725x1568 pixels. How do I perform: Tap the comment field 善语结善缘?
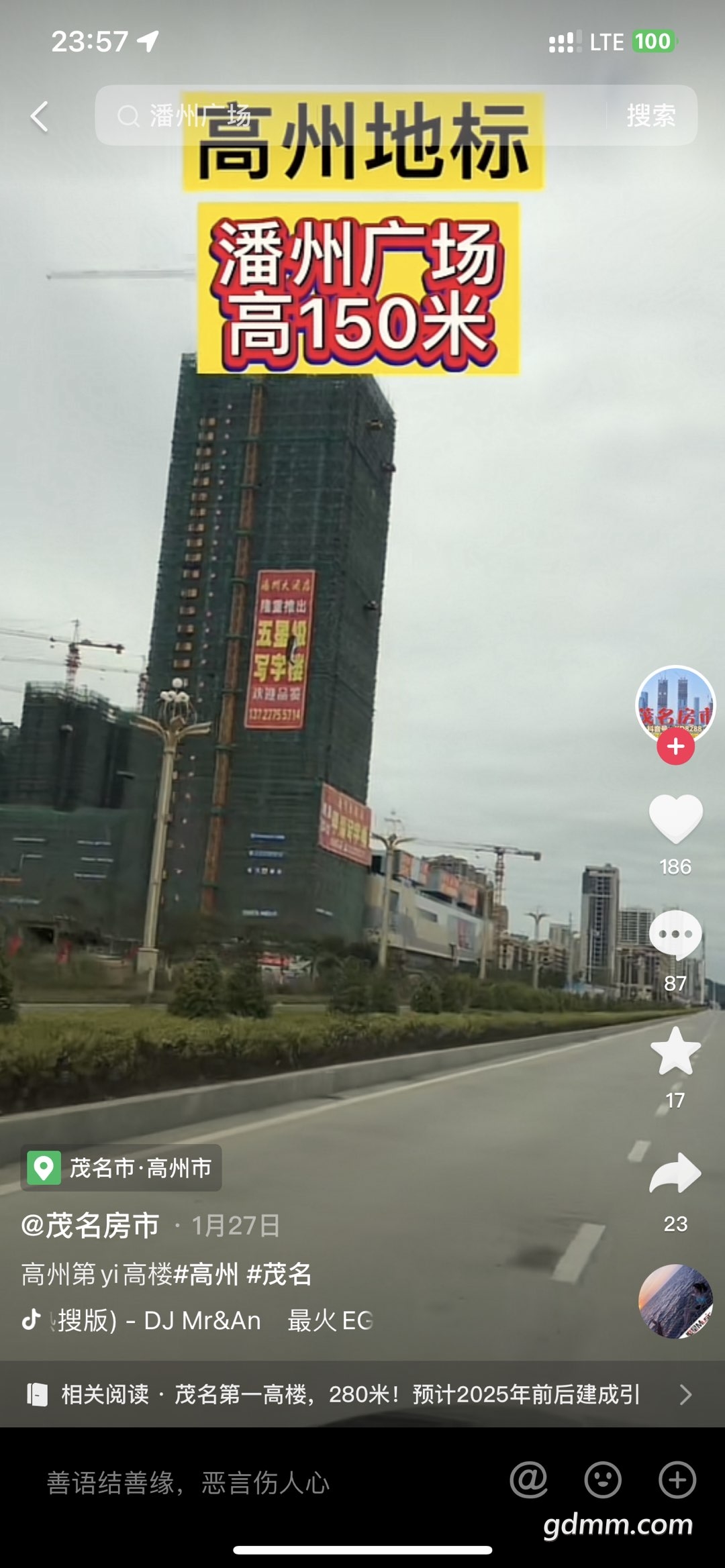click(x=255, y=1483)
